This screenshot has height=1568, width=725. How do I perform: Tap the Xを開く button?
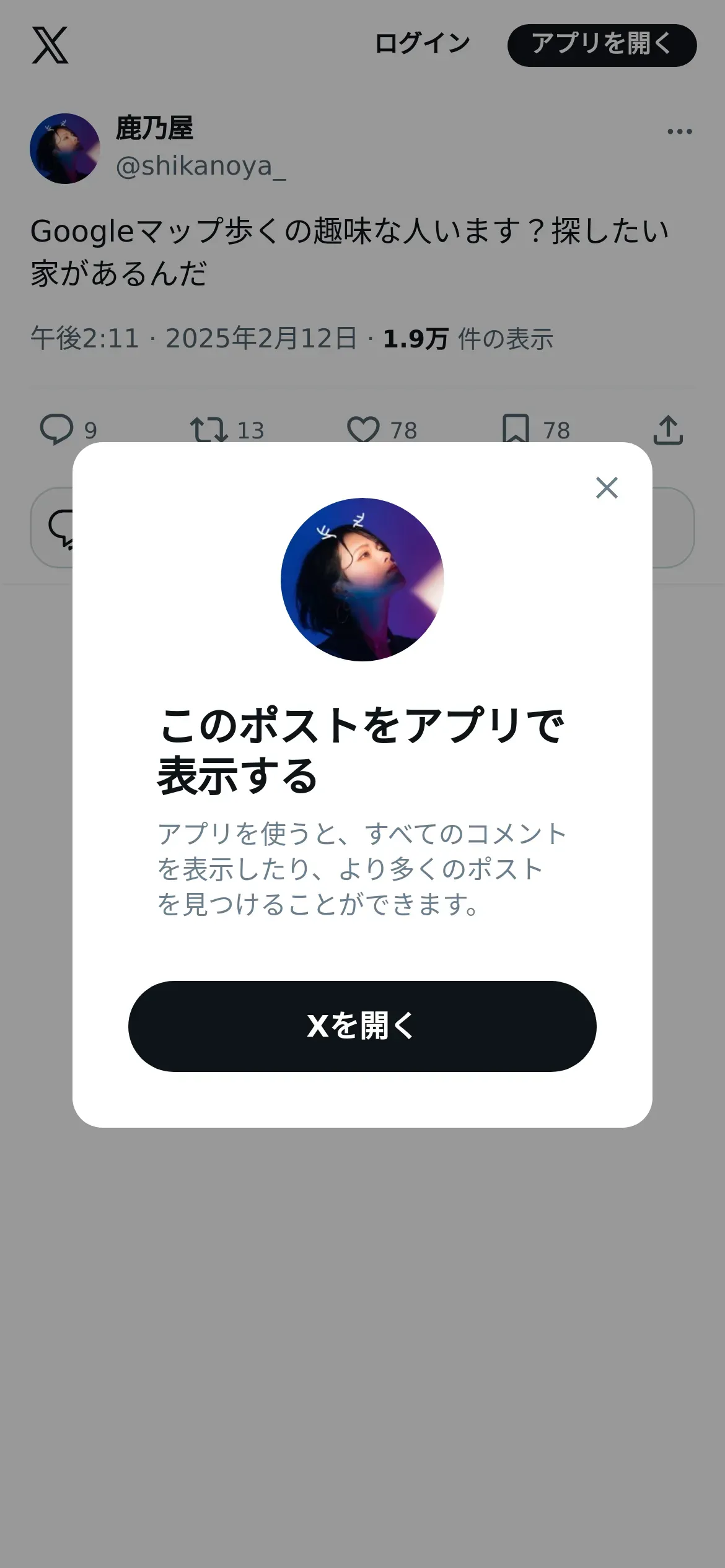click(x=362, y=1026)
